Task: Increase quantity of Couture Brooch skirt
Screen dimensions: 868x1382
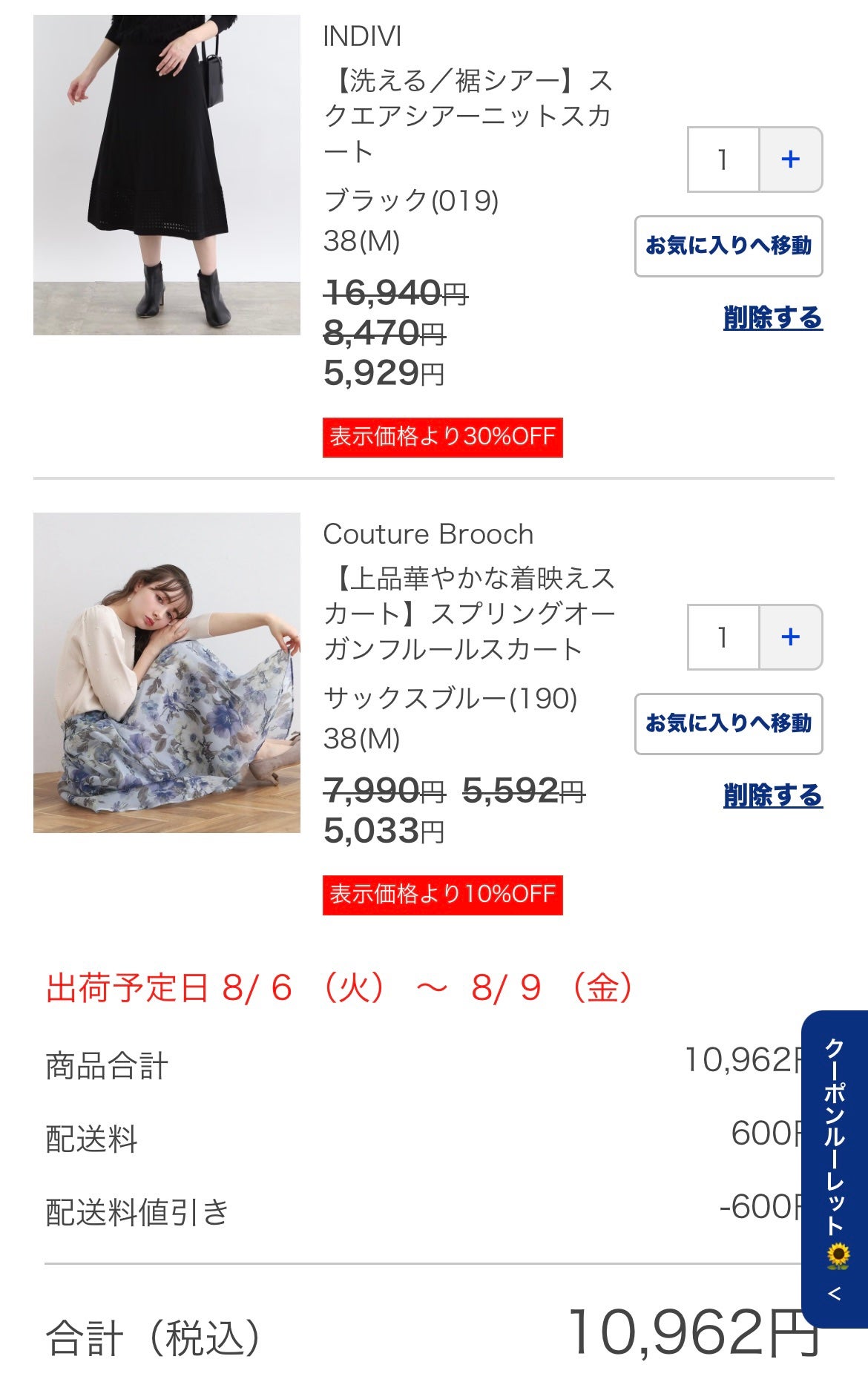Action: coord(790,637)
